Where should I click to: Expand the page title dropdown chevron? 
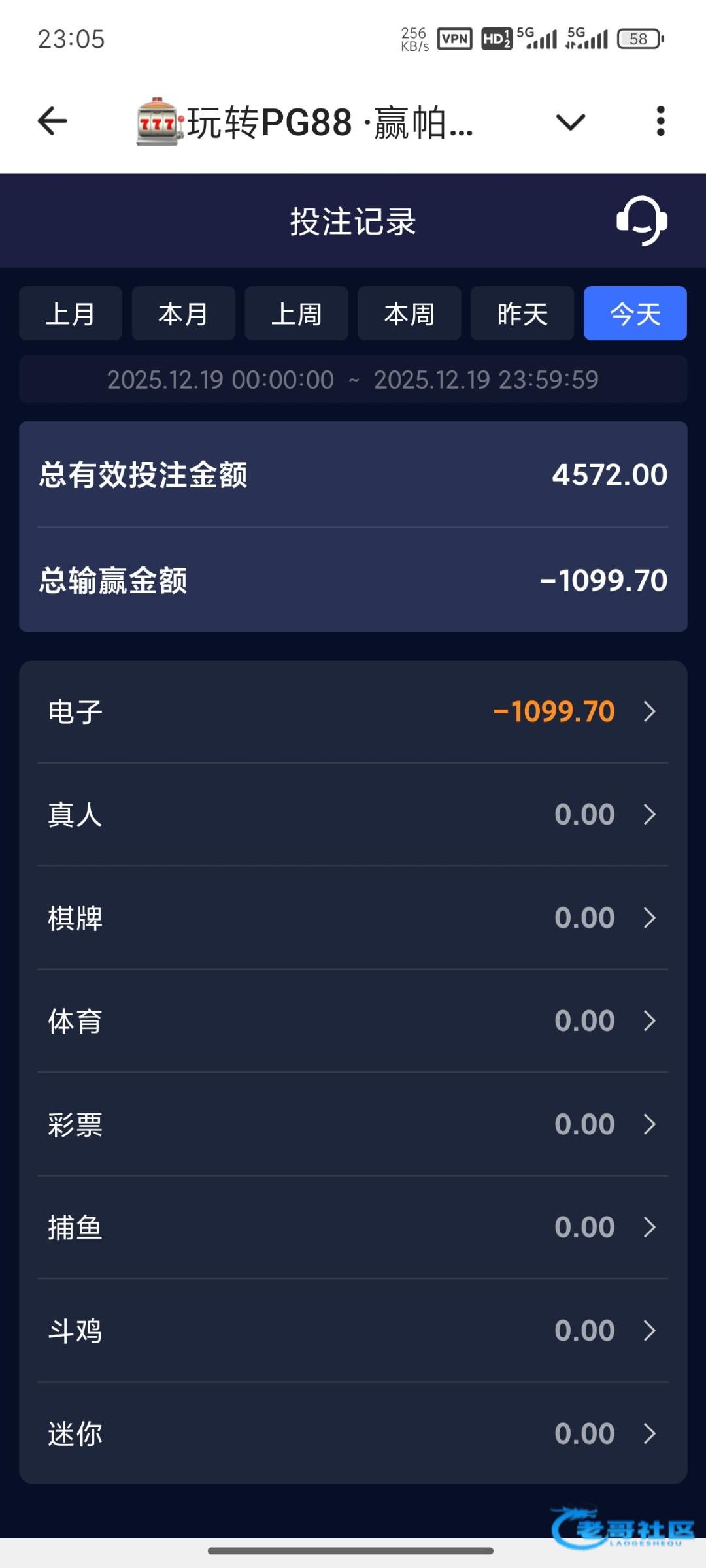coord(570,122)
